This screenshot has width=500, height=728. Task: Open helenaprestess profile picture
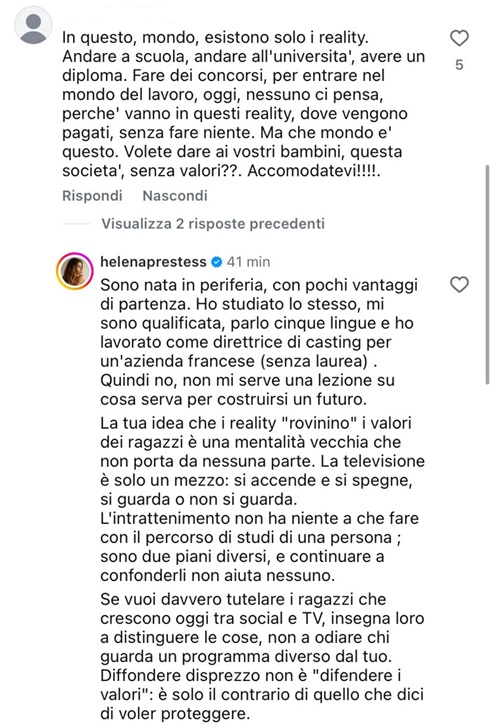(75, 271)
